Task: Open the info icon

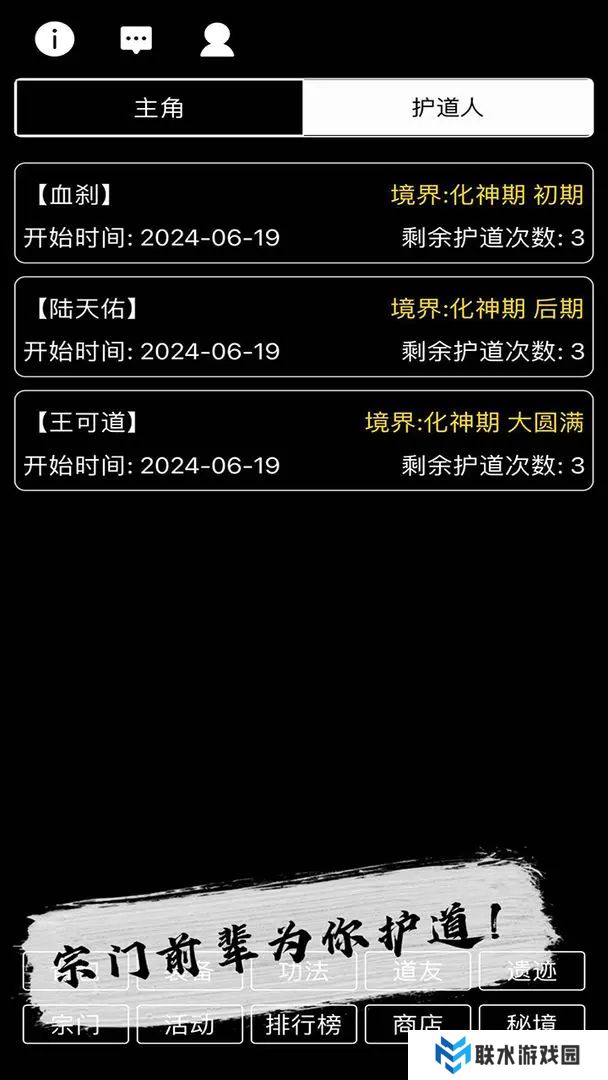Action: (55, 39)
